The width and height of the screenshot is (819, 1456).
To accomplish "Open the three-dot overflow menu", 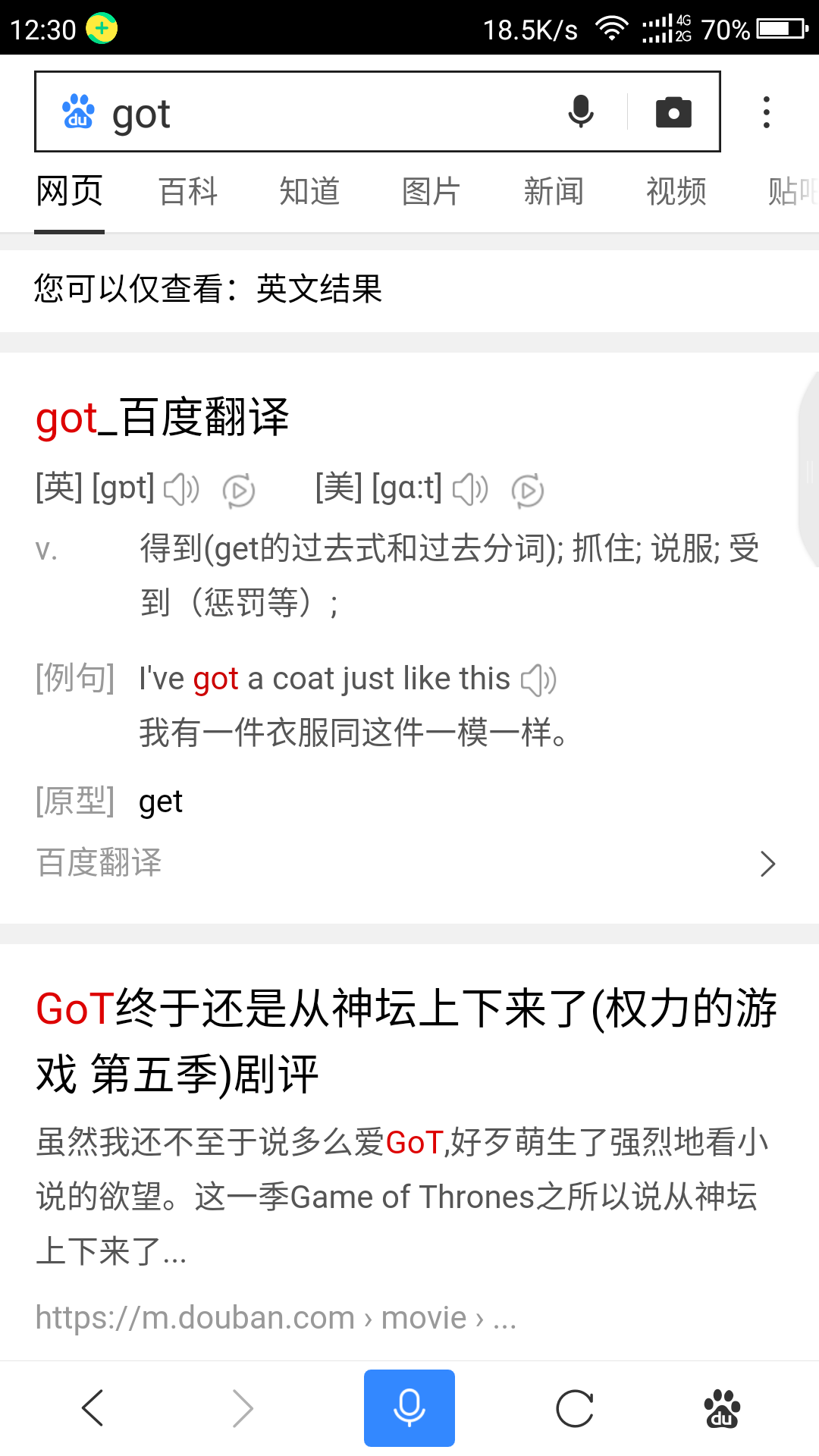I will coord(767,112).
